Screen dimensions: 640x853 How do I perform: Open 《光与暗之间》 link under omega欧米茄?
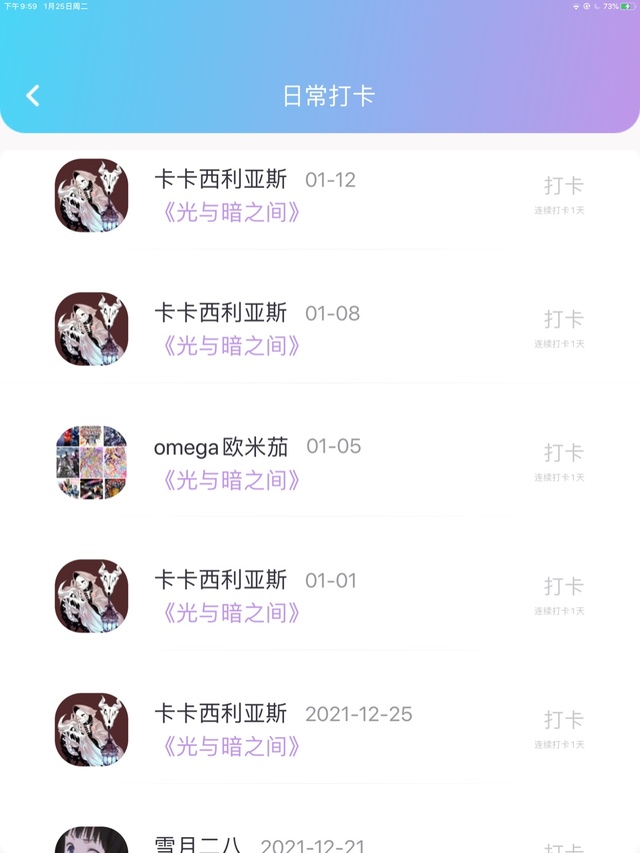(x=230, y=480)
